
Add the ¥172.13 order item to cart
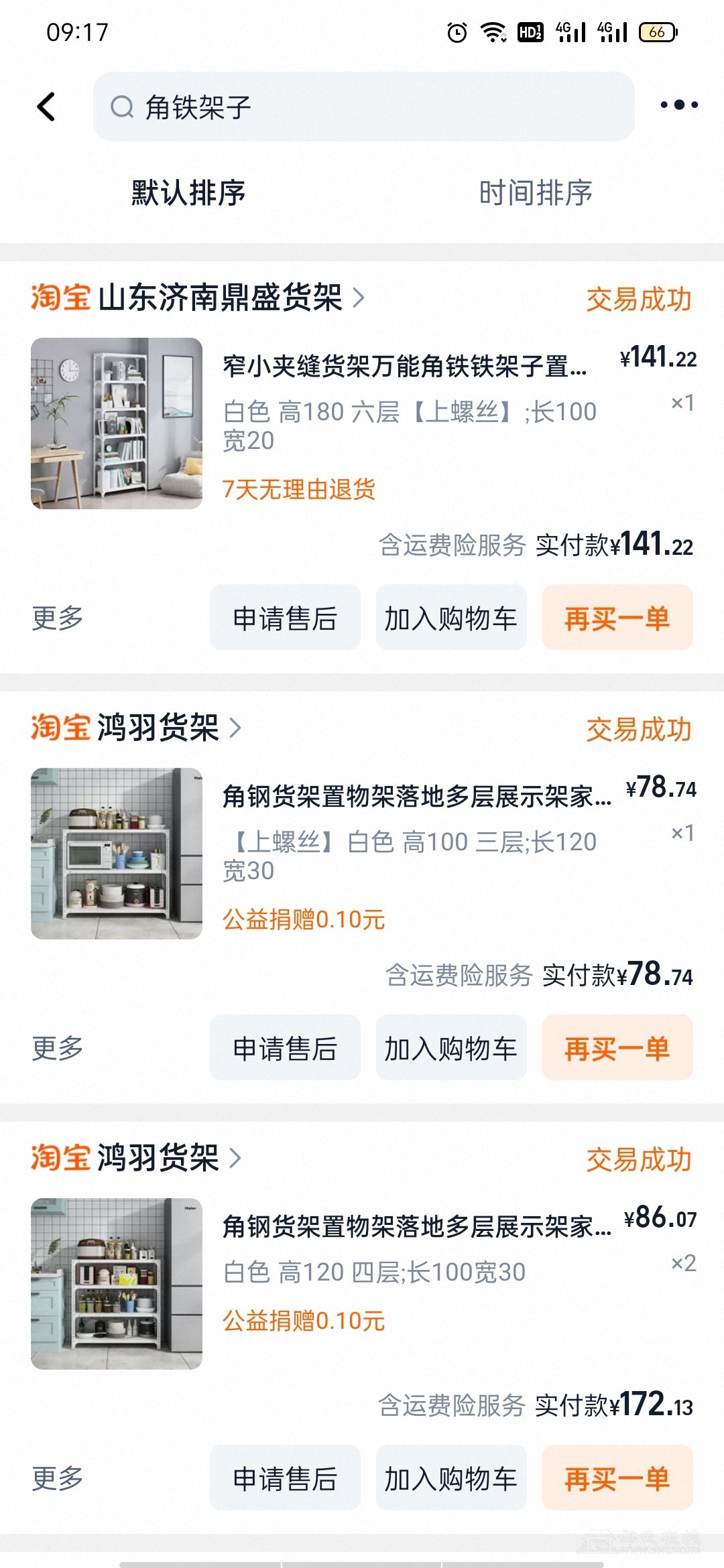coord(451,1478)
